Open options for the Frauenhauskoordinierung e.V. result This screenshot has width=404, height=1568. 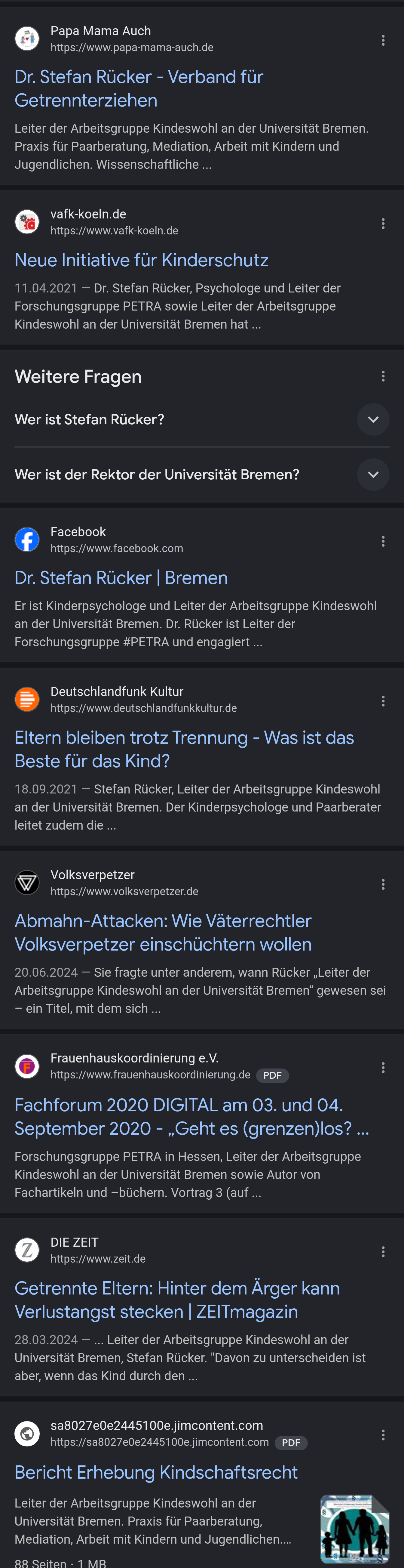(x=383, y=1068)
